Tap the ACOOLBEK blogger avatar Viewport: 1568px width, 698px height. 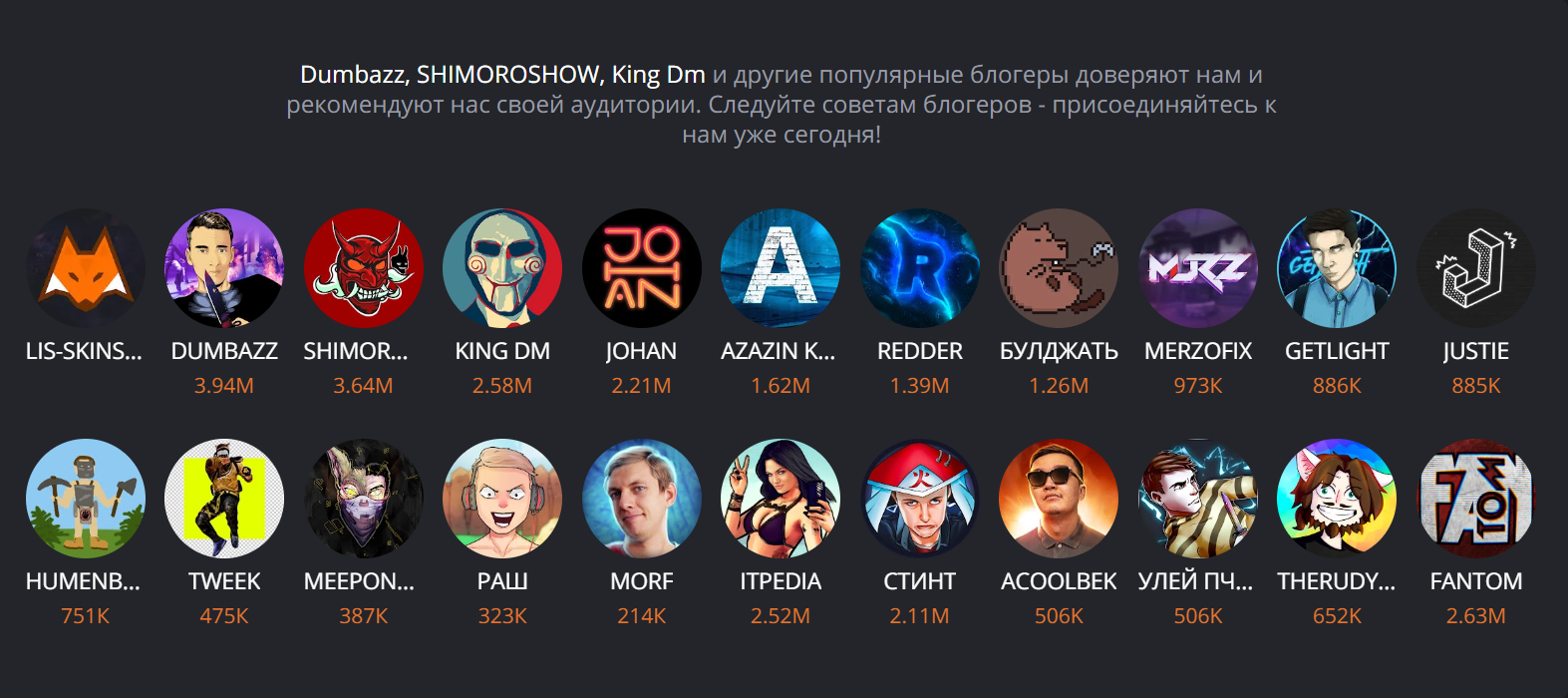[1059, 499]
